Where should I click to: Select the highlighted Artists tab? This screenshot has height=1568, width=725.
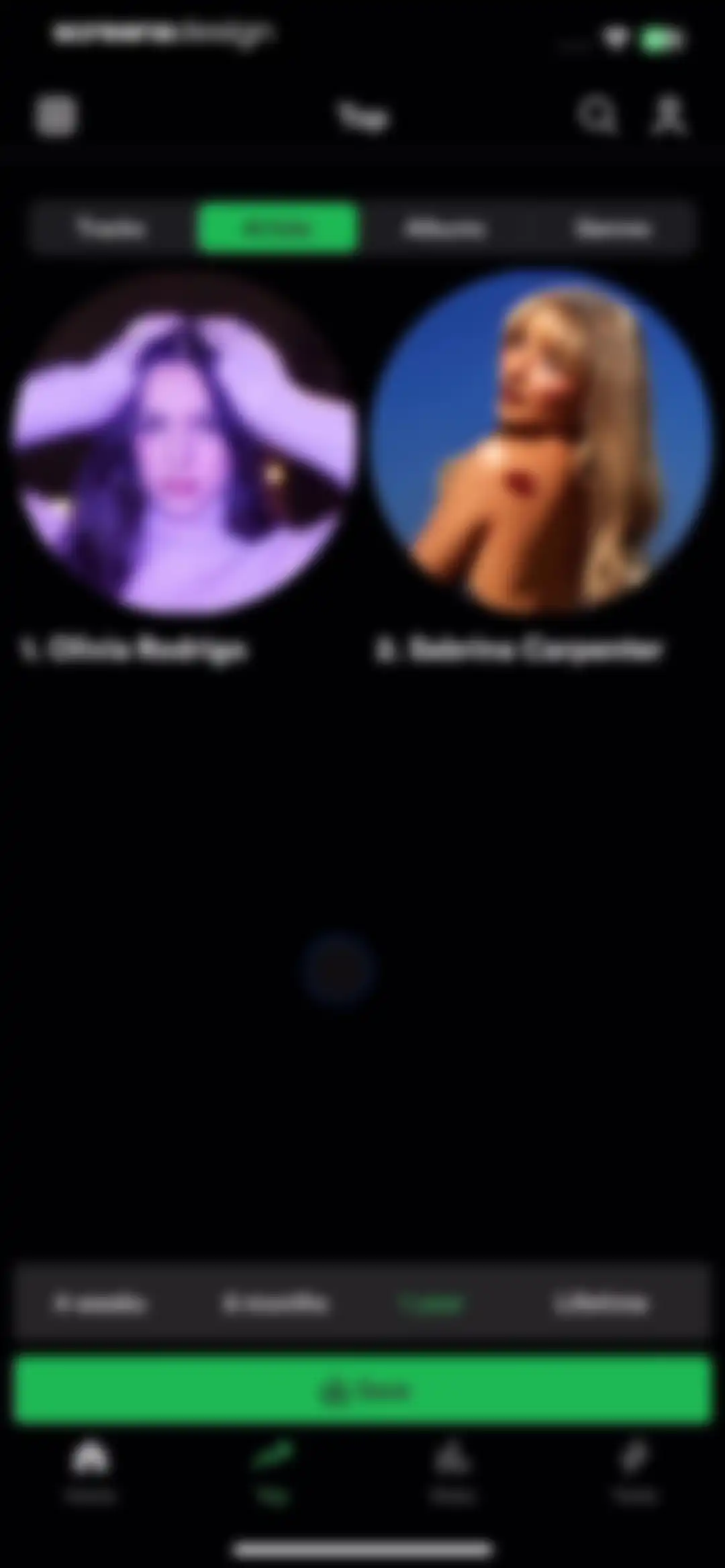coord(278,228)
